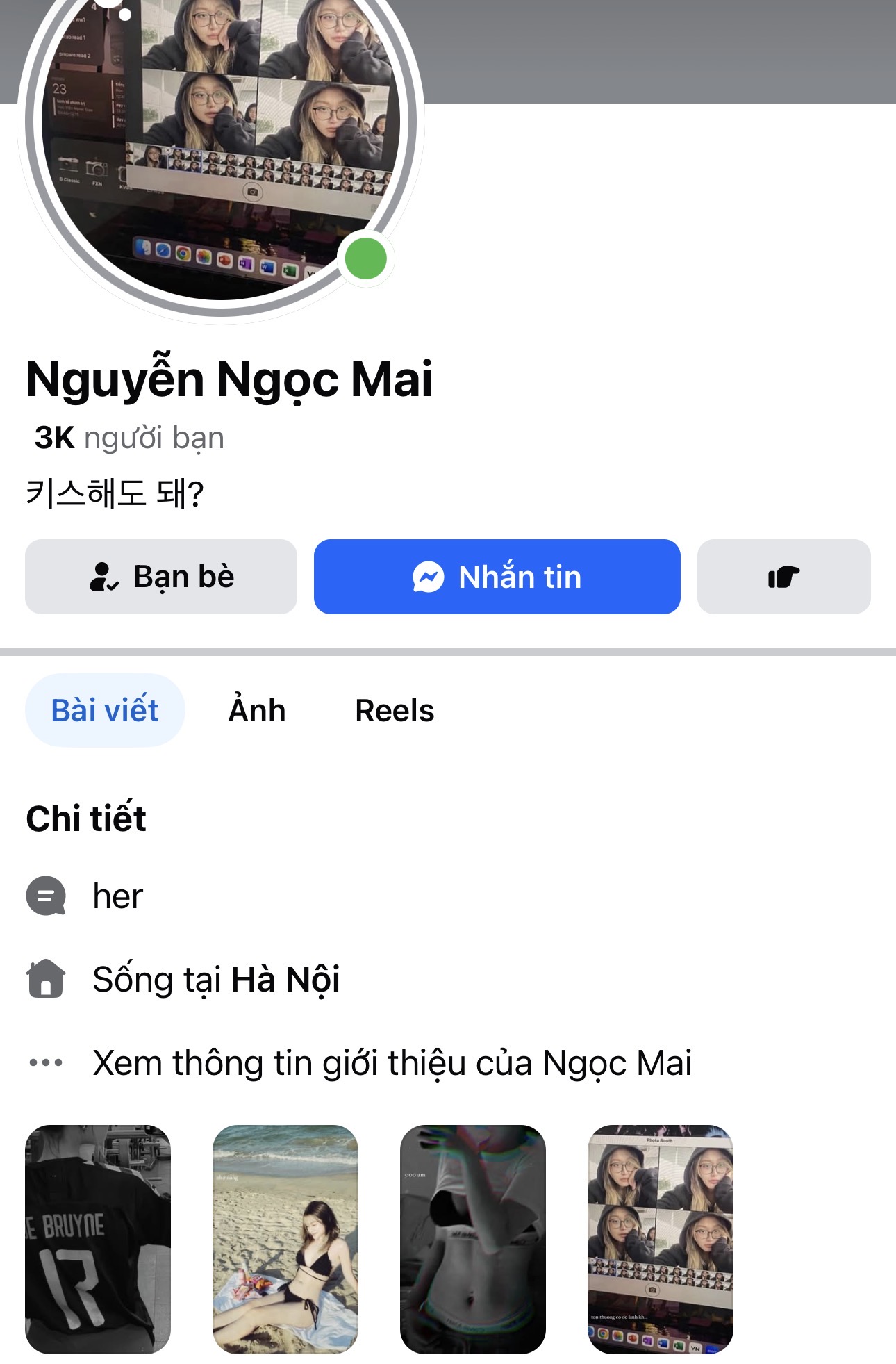Open the Bạn bè friendship options
Viewport: 896px width, 1364px height.
point(161,577)
